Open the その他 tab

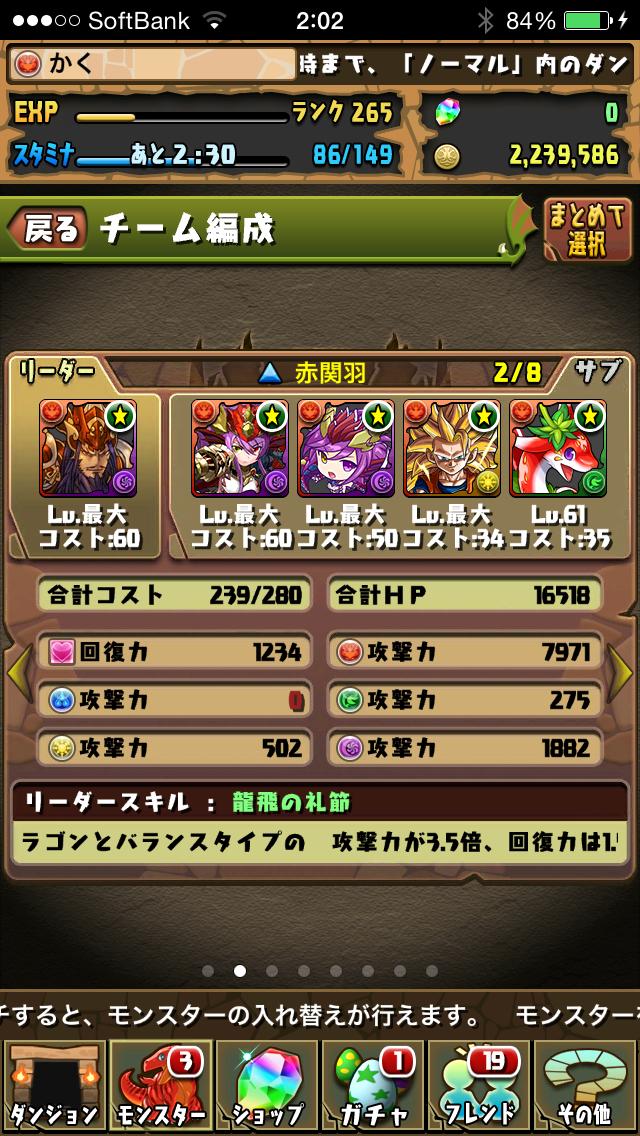pos(586,1085)
